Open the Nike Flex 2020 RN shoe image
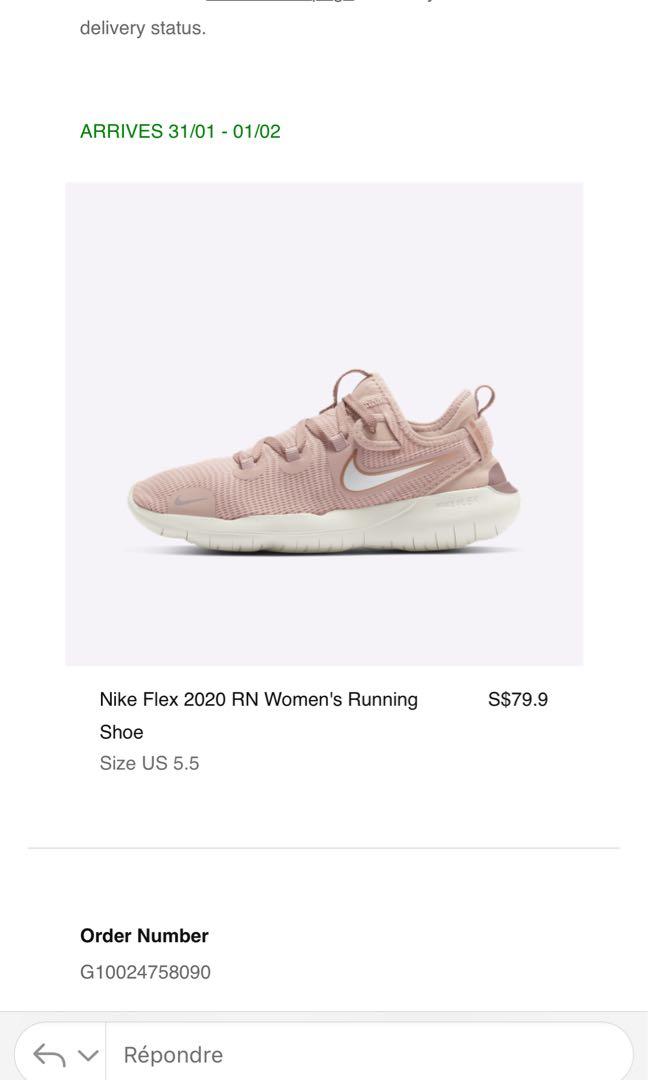This screenshot has height=1080, width=648. point(324,424)
